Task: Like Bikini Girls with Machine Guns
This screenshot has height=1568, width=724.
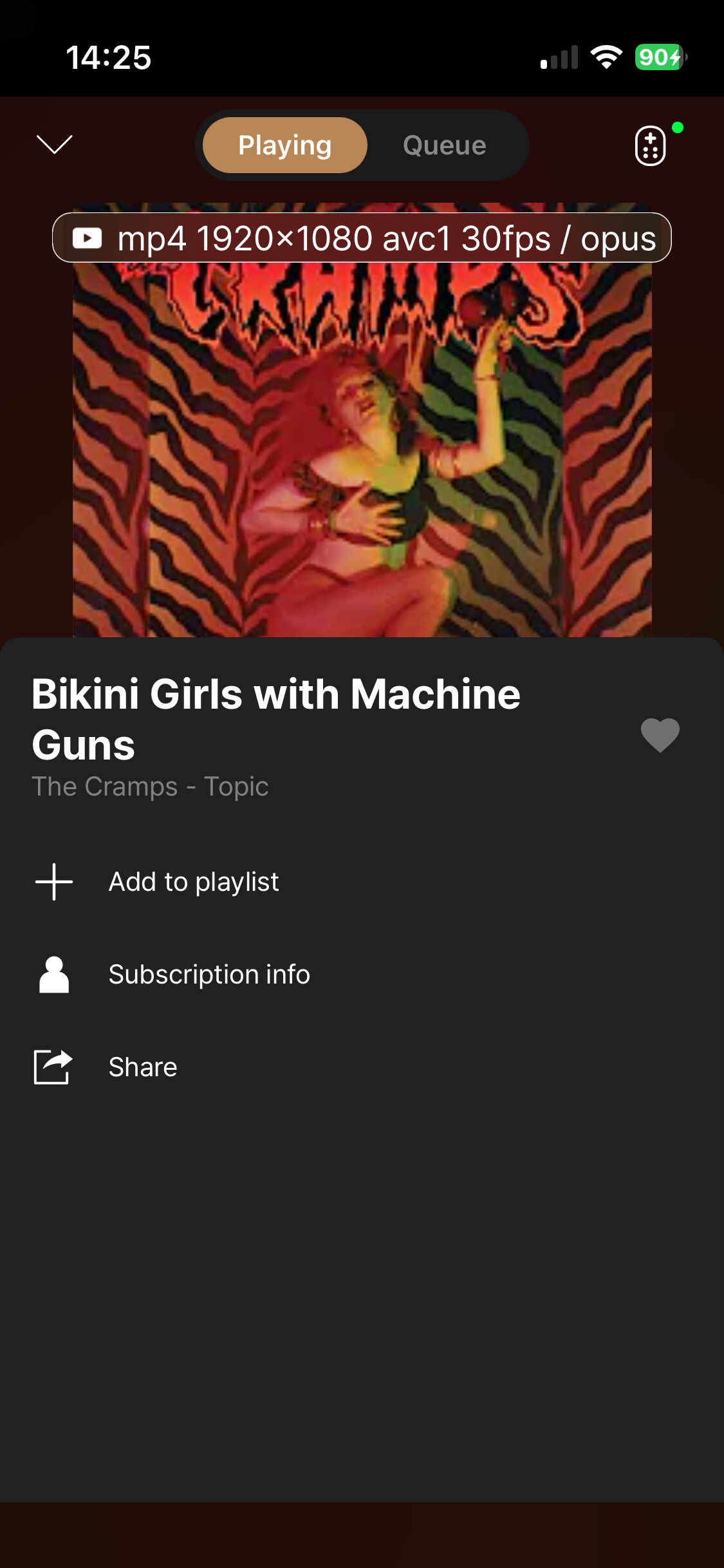Action: point(660,734)
